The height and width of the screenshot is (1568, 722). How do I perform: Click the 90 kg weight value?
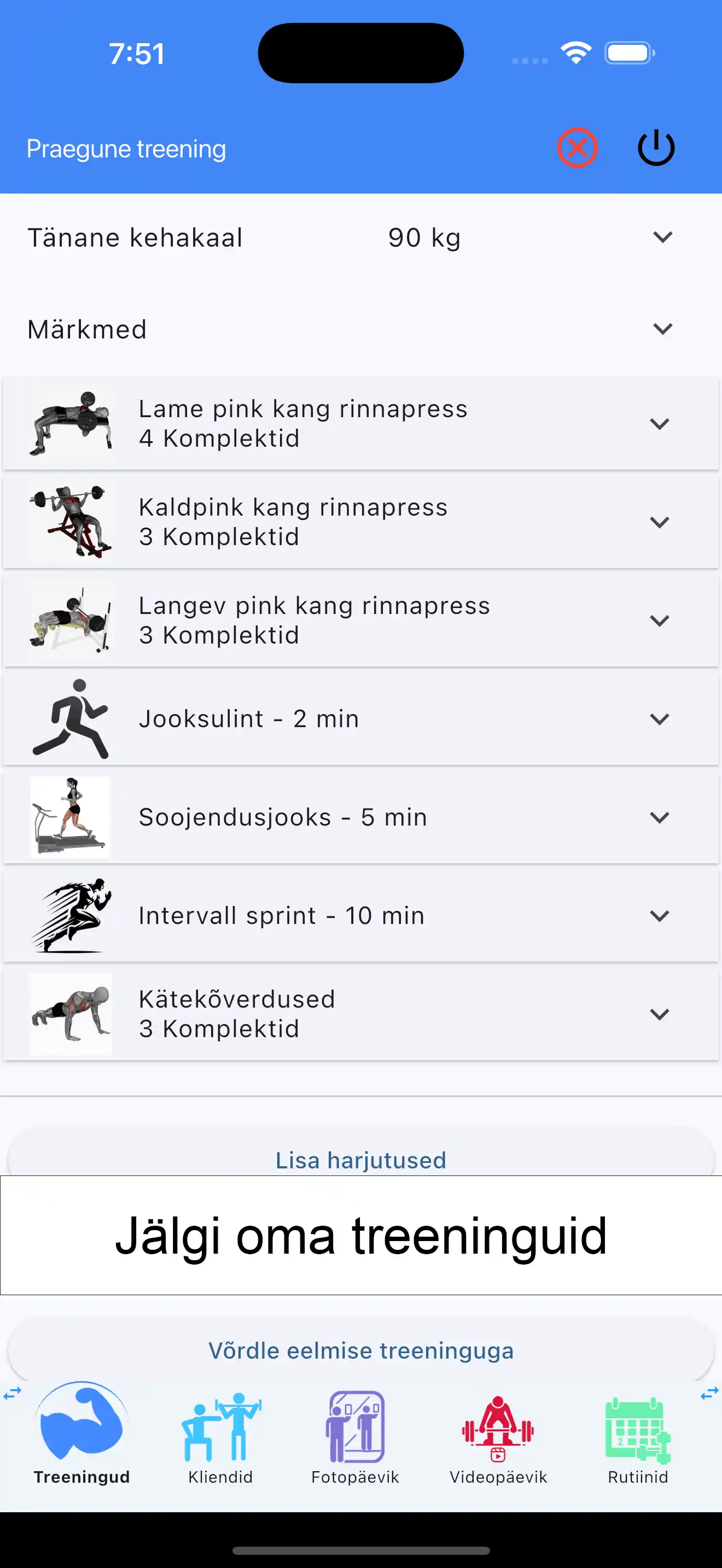(424, 237)
